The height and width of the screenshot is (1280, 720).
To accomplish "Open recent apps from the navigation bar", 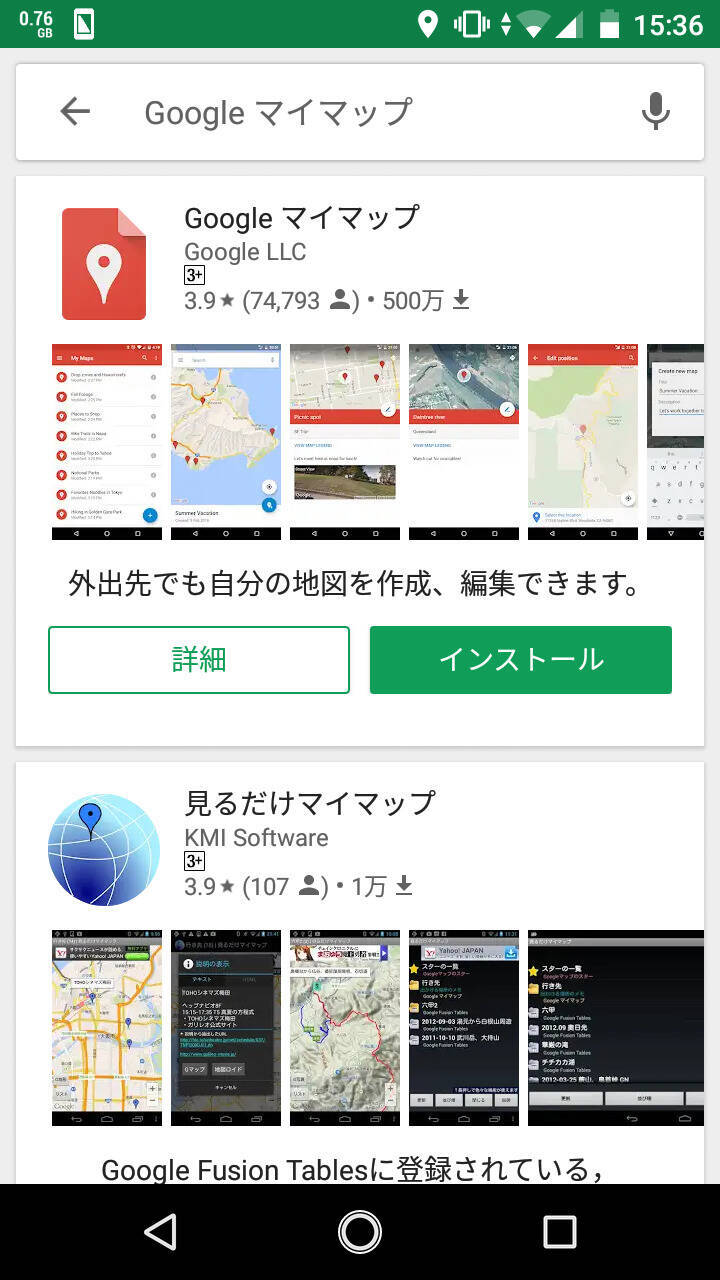I will [x=559, y=1232].
